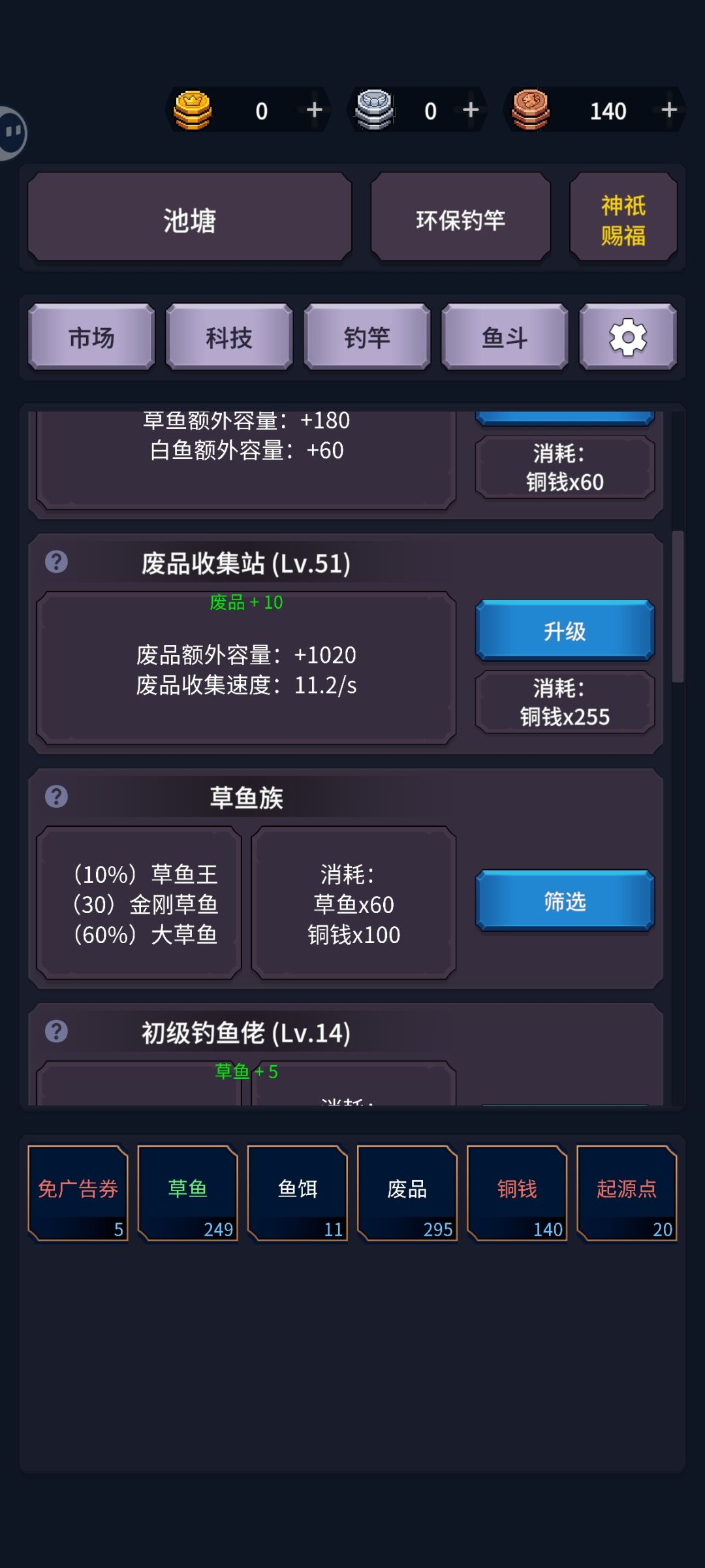
Task: Click the help icon beside 废品收集站
Action: tap(57, 562)
